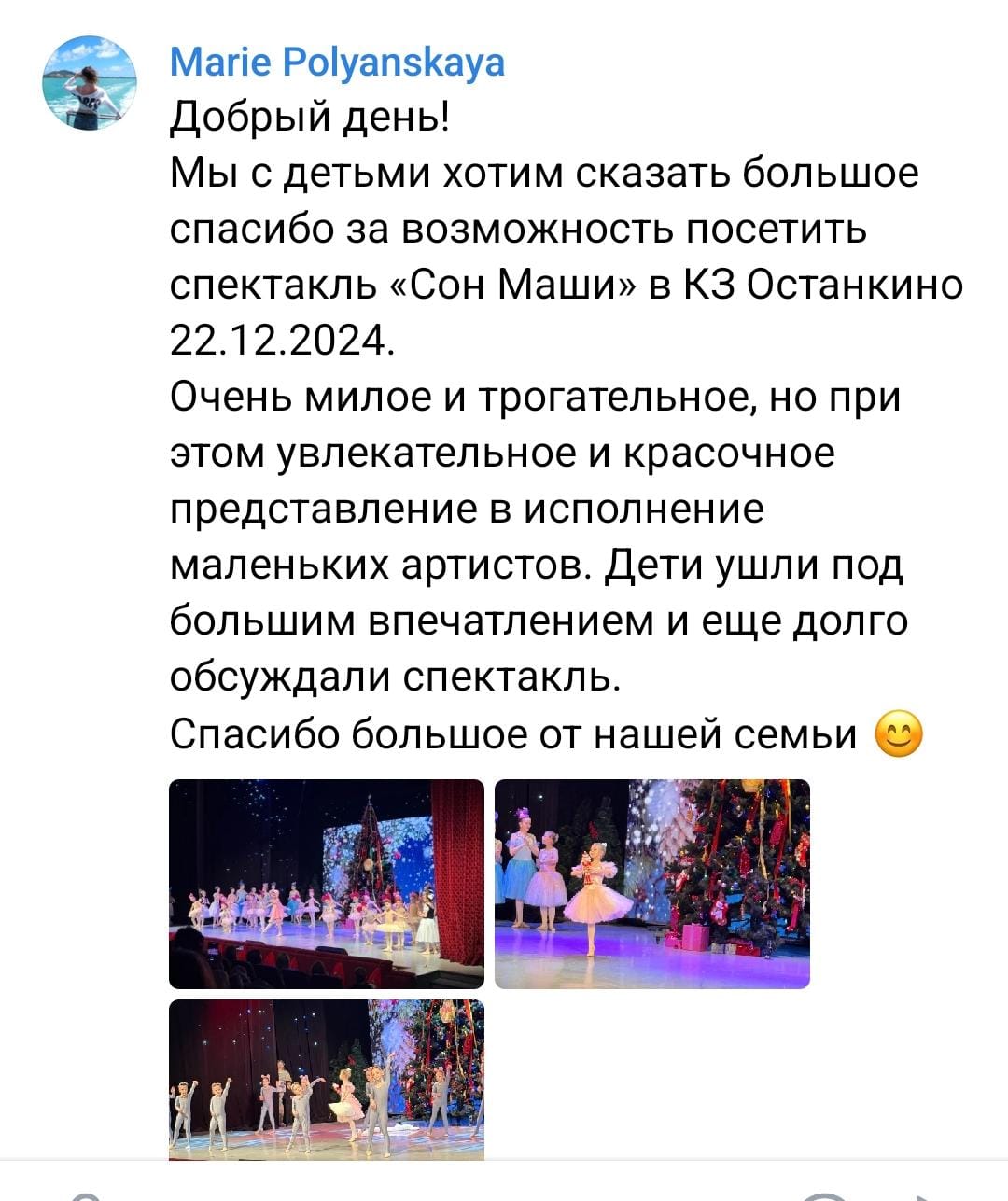Tap the name Marie Polyanskaya

[337, 63]
